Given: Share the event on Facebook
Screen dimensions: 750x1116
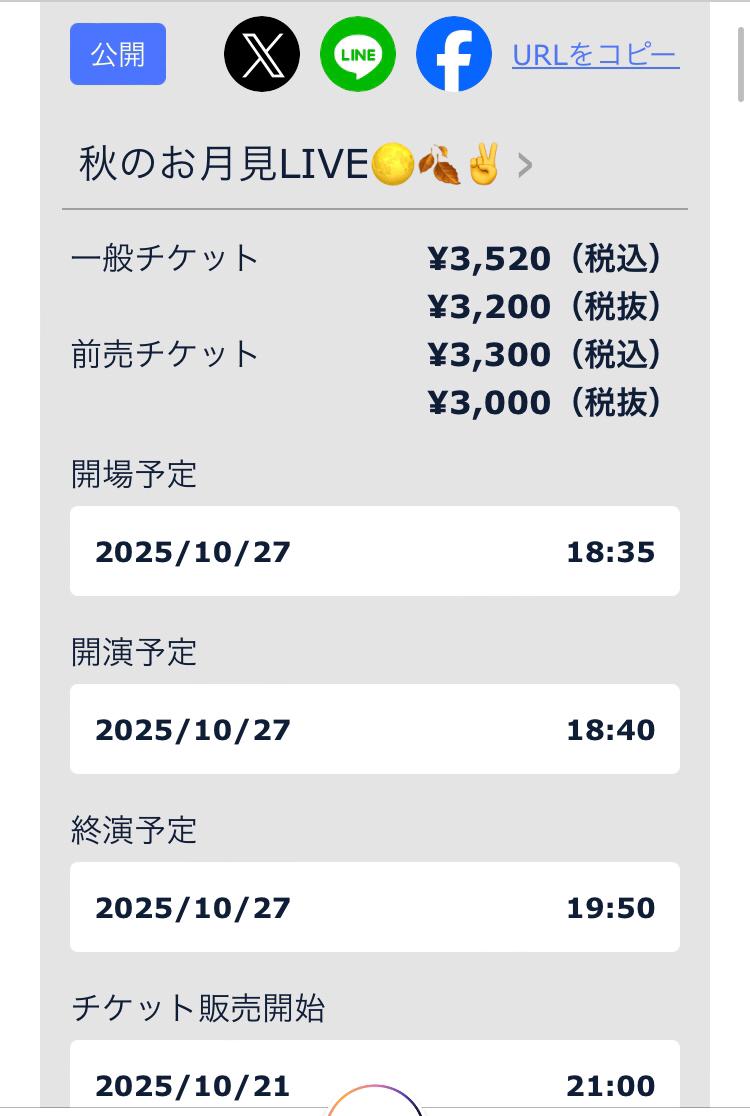Looking at the screenshot, I should [x=454, y=54].
